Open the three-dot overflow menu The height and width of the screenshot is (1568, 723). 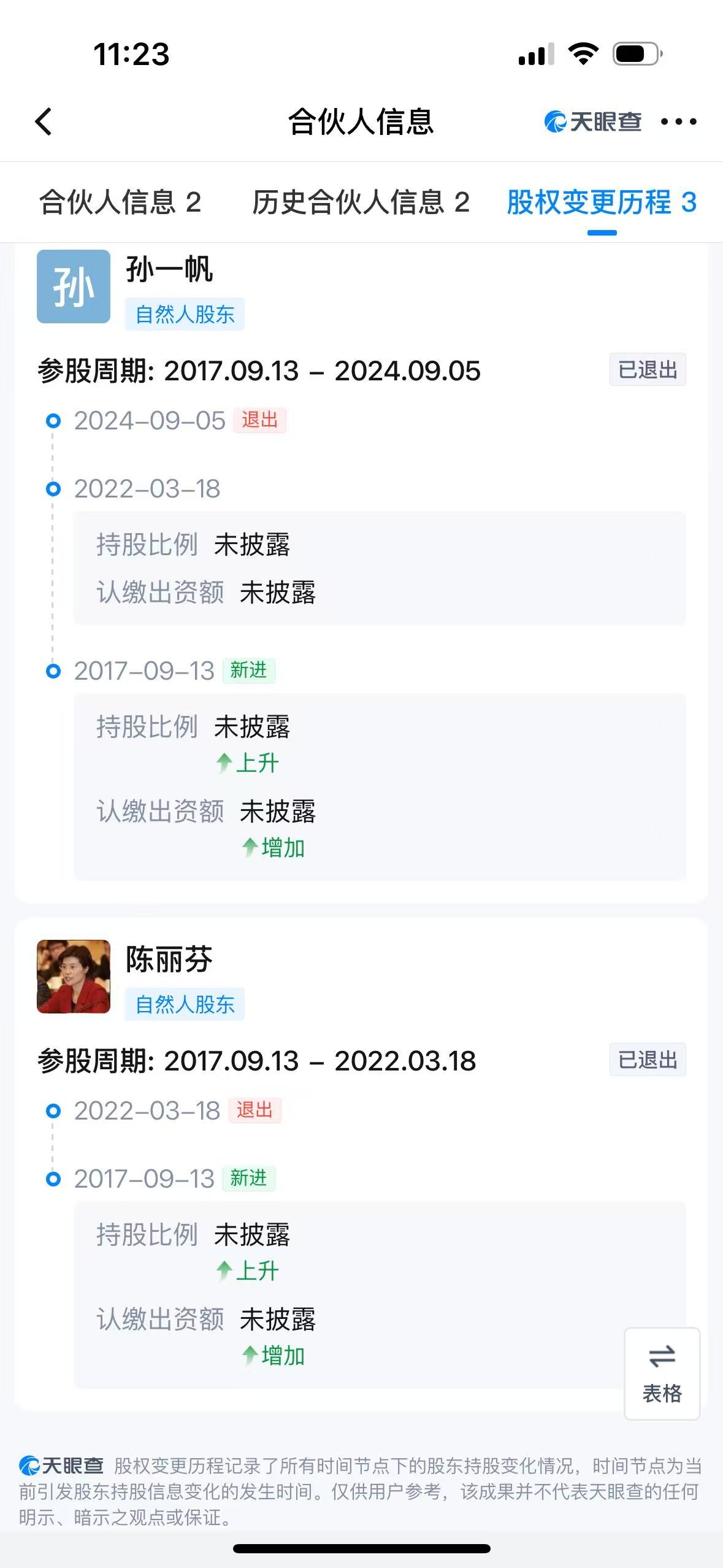point(678,121)
